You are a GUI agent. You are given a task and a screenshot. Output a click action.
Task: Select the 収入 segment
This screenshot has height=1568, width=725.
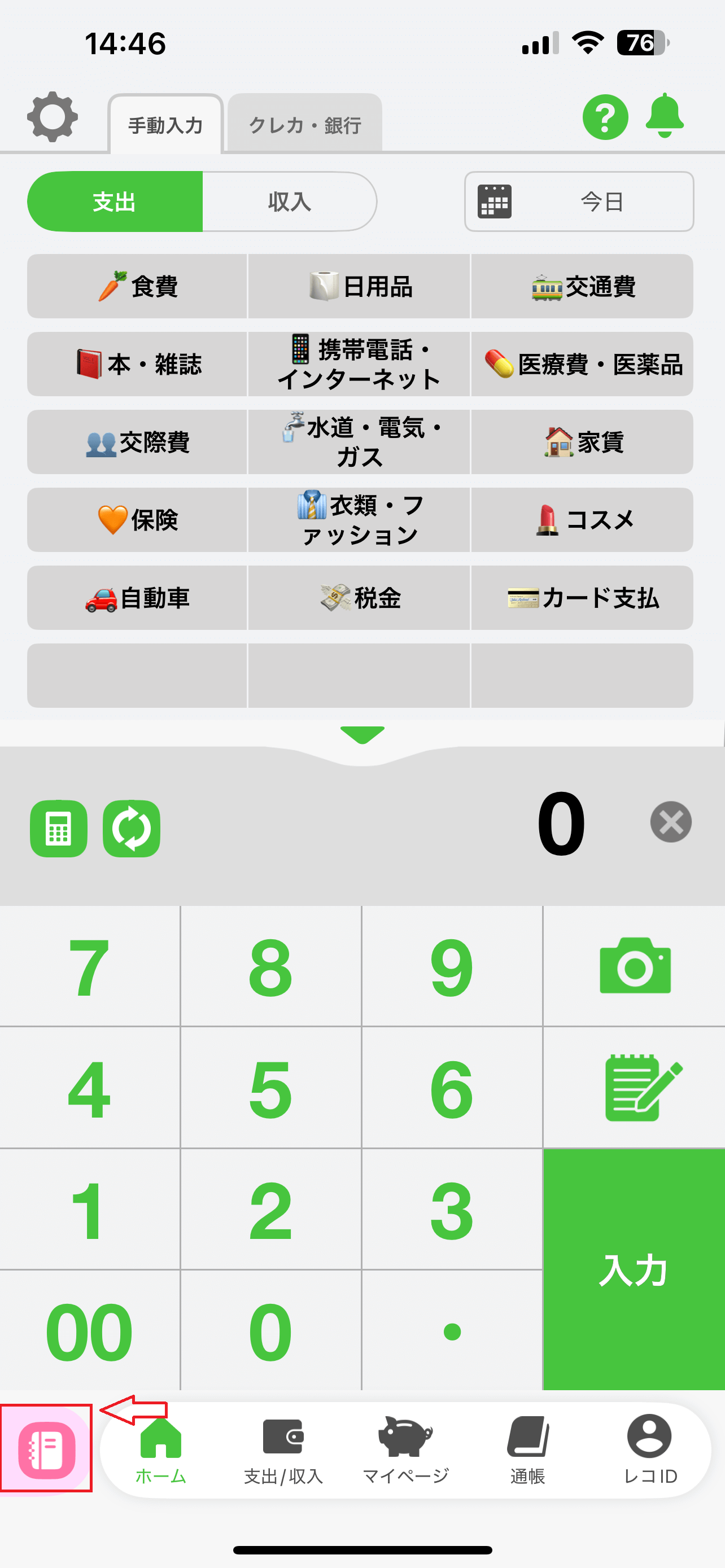tap(289, 202)
